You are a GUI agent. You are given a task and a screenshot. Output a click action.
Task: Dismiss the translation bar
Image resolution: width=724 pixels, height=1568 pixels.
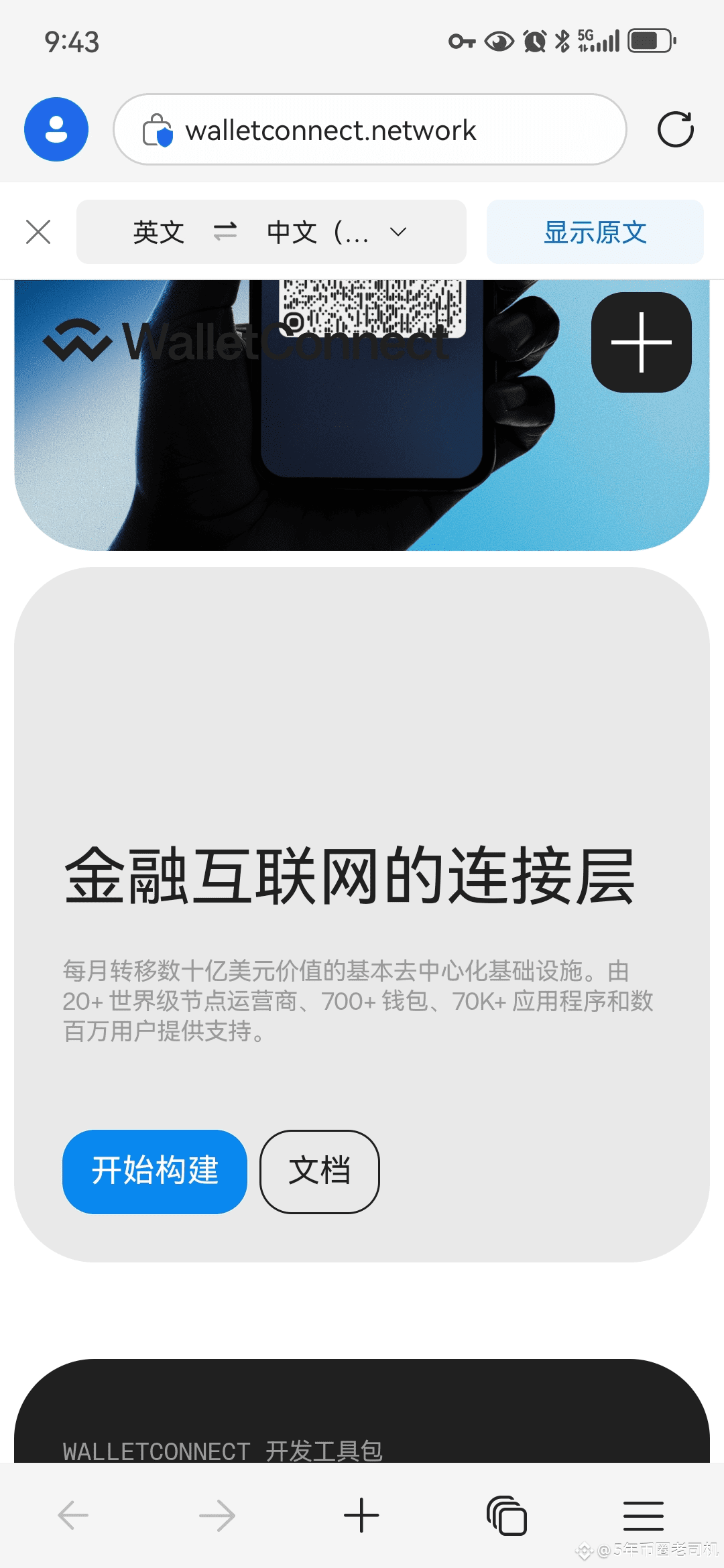(x=38, y=232)
